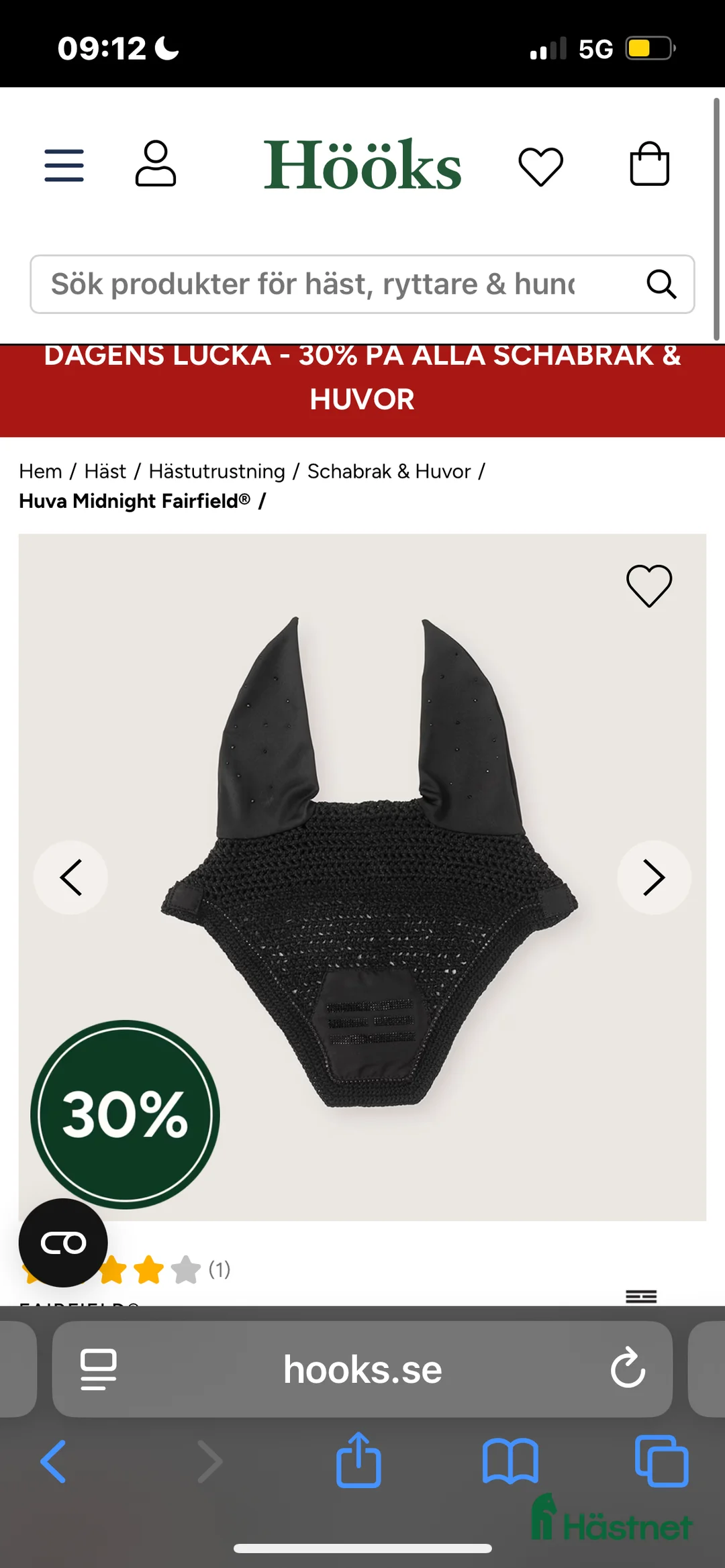Reload the hooks.se page

click(x=628, y=1369)
